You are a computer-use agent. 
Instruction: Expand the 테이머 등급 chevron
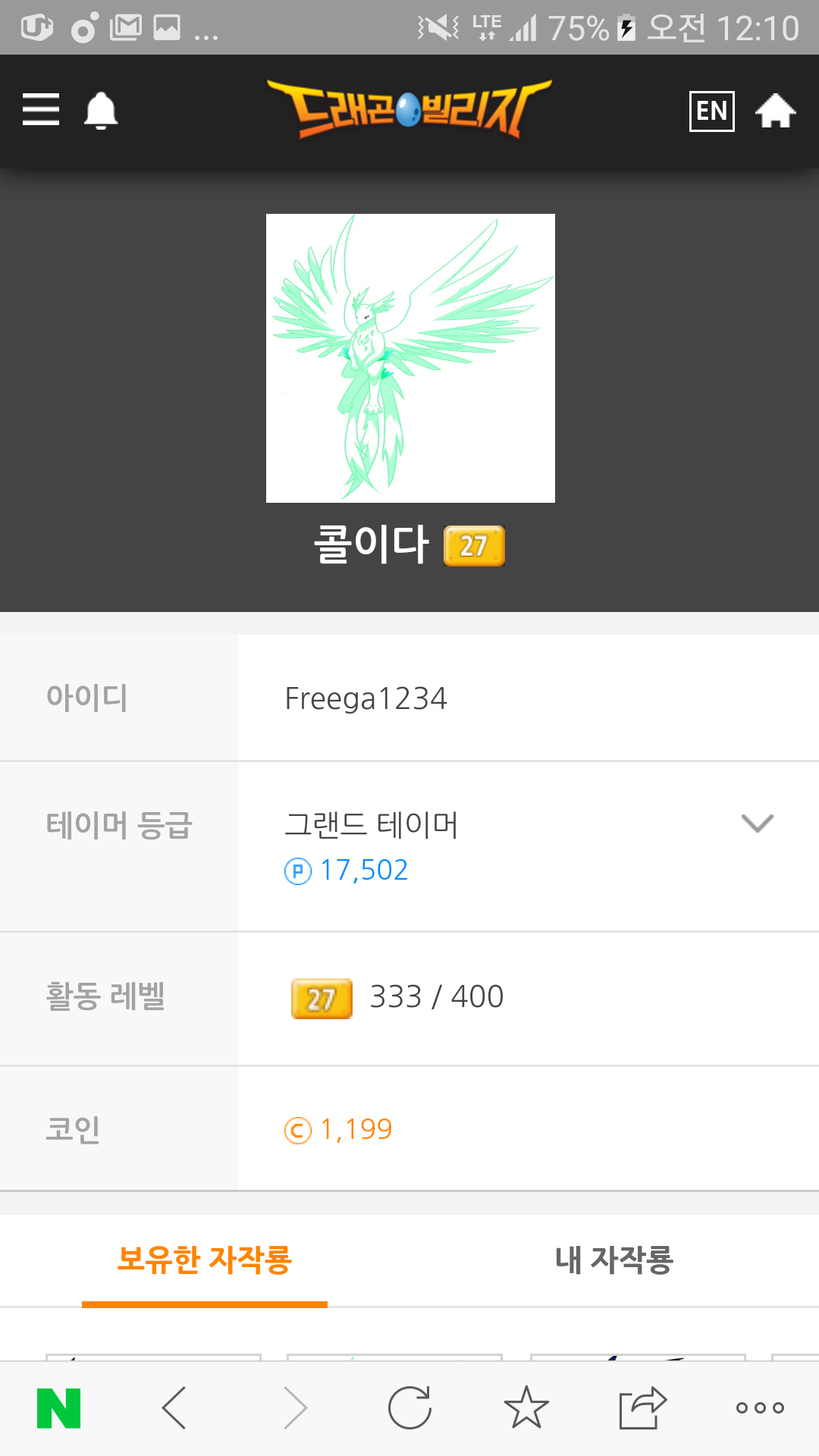(756, 823)
